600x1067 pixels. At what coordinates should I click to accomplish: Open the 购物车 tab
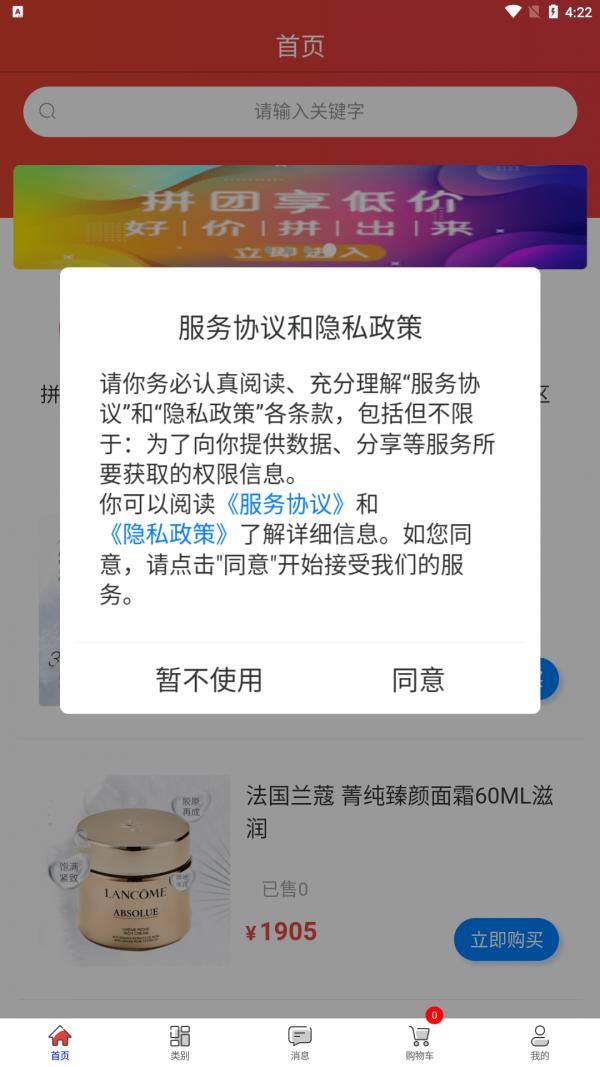420,1042
